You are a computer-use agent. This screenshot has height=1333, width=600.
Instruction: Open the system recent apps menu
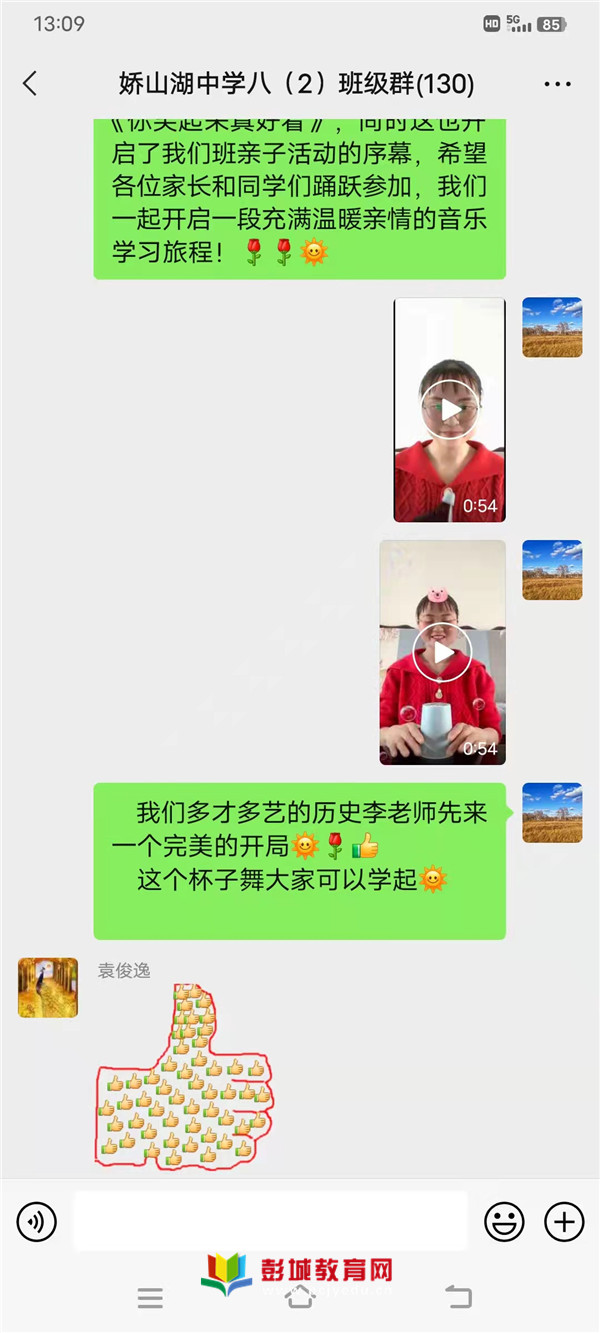(x=150, y=1299)
